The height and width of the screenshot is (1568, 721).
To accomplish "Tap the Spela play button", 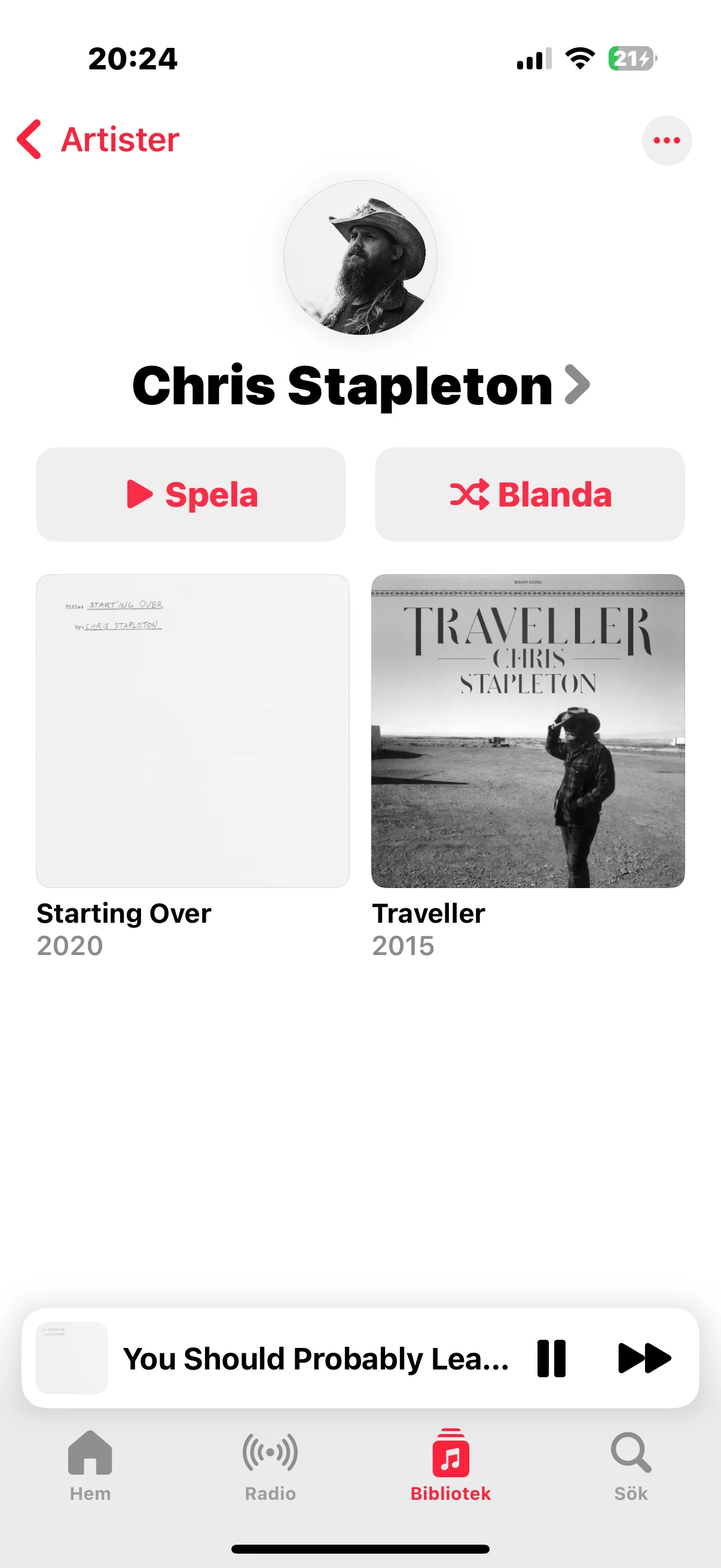I will point(191,494).
